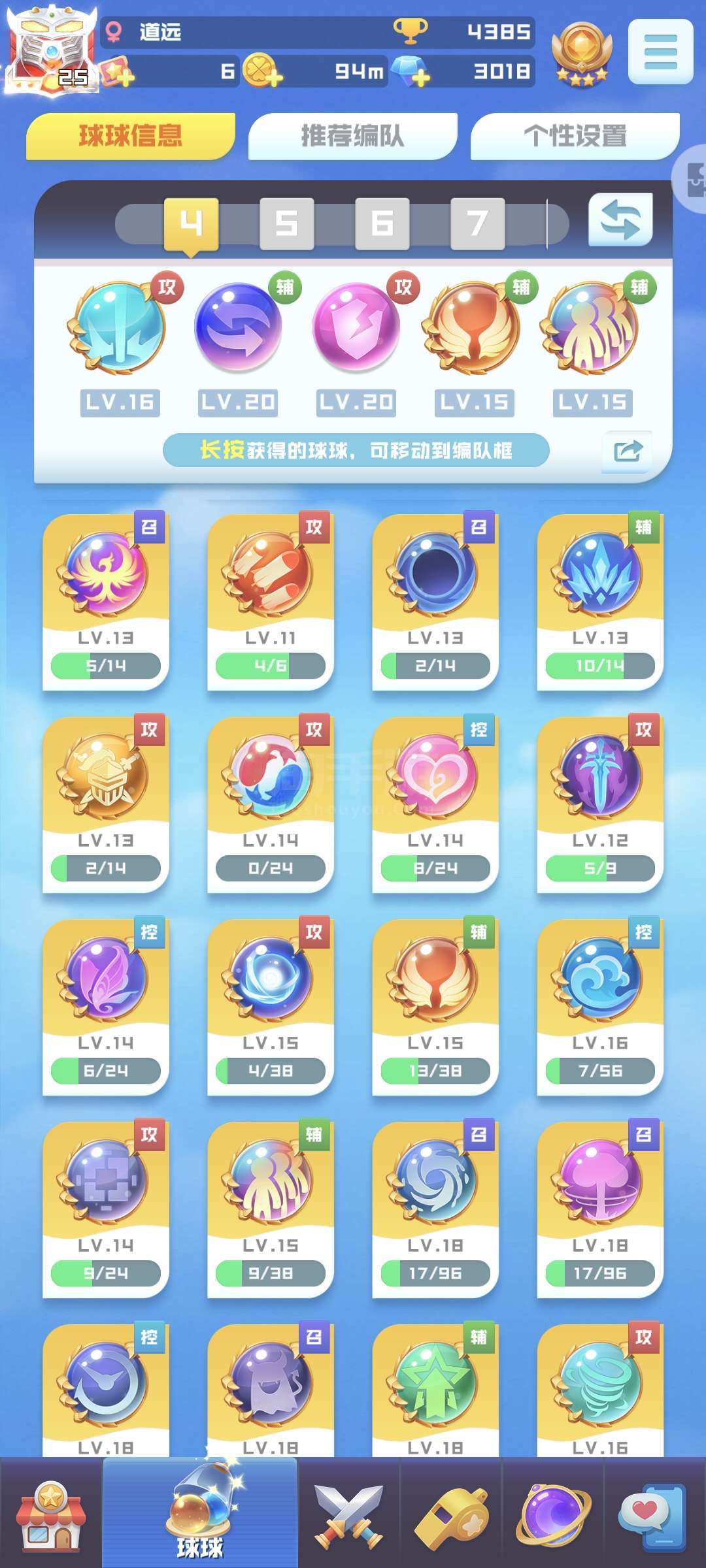Open the sword ball card showing 5/9
Image resolution: width=706 pixels, height=1568 pixels.
[x=599, y=804]
